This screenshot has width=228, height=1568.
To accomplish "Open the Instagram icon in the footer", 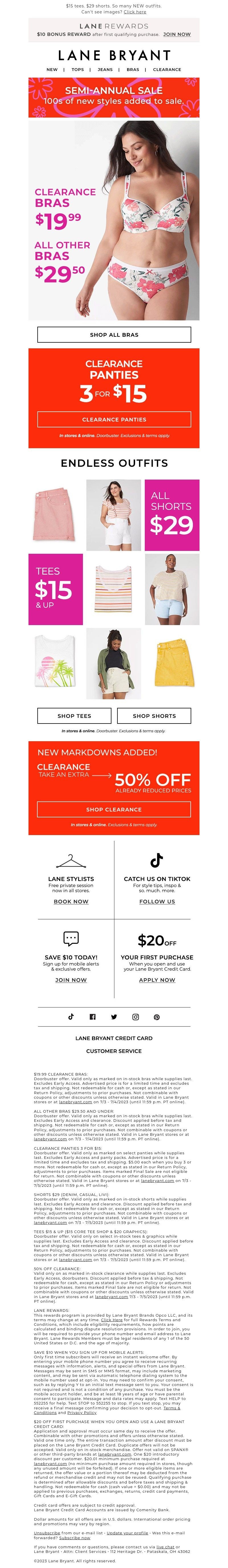I will tap(136, 1017).
